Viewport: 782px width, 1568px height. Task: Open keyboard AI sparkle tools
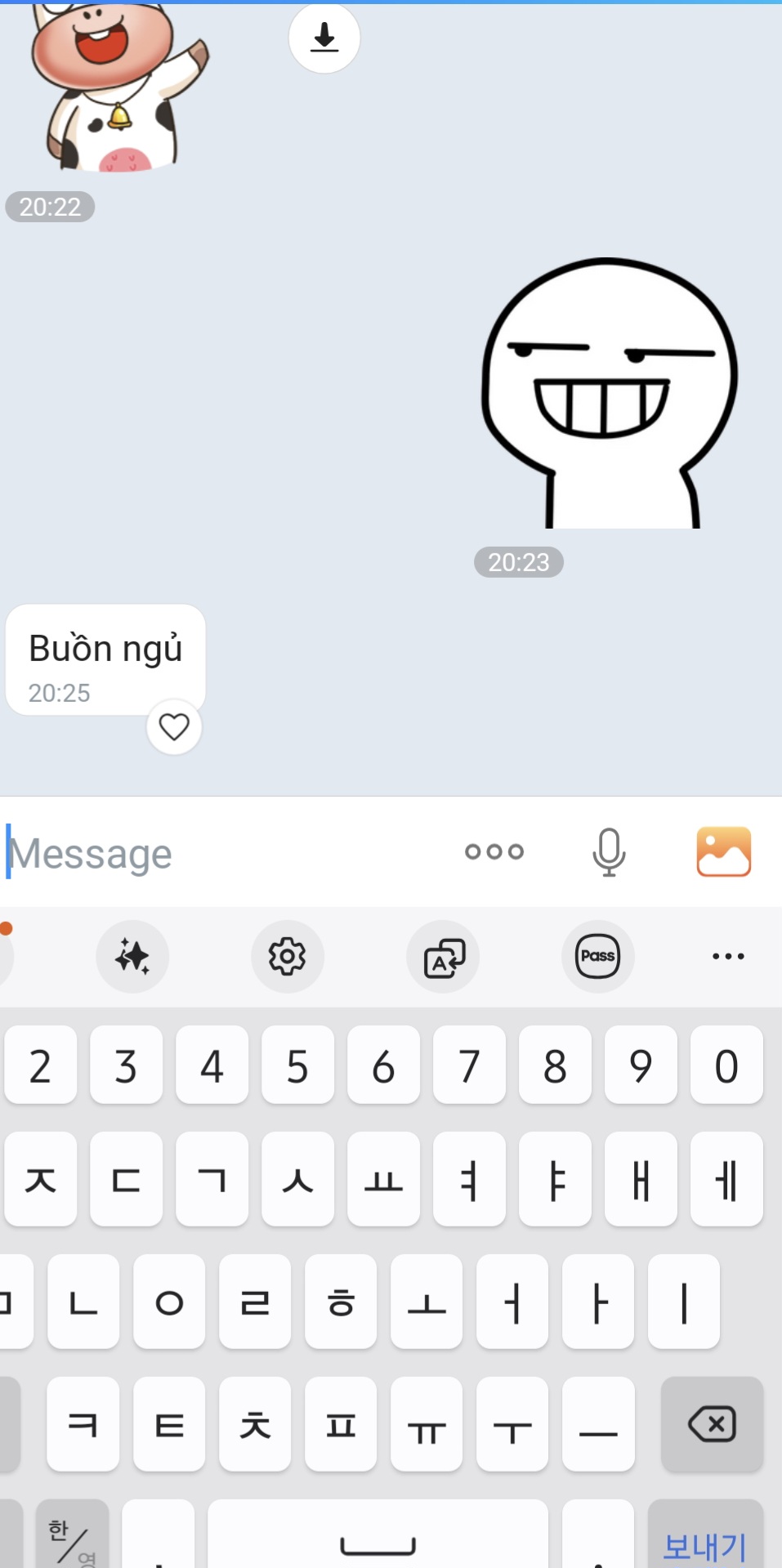(132, 956)
